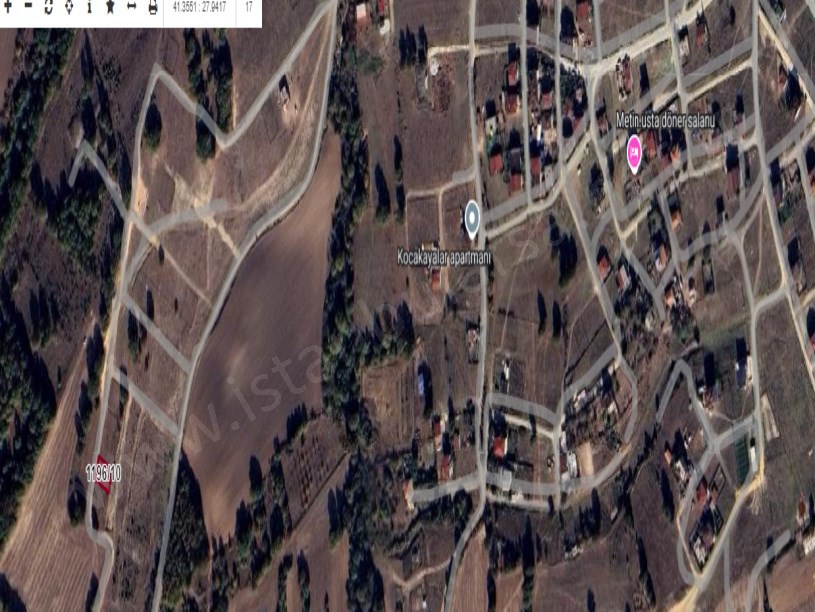Center map on current location

(69, 7)
